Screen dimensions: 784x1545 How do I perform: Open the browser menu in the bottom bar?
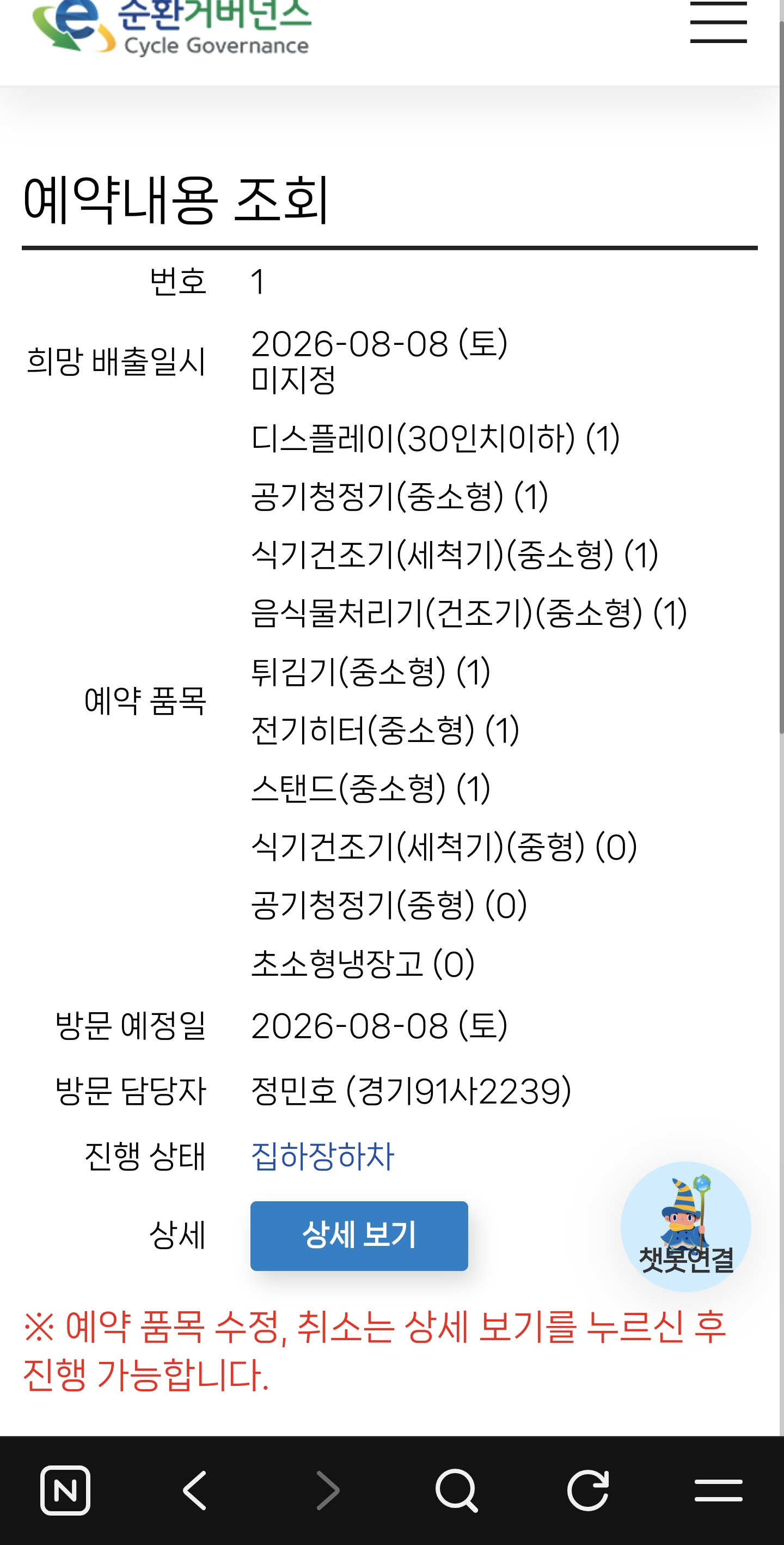click(718, 1490)
